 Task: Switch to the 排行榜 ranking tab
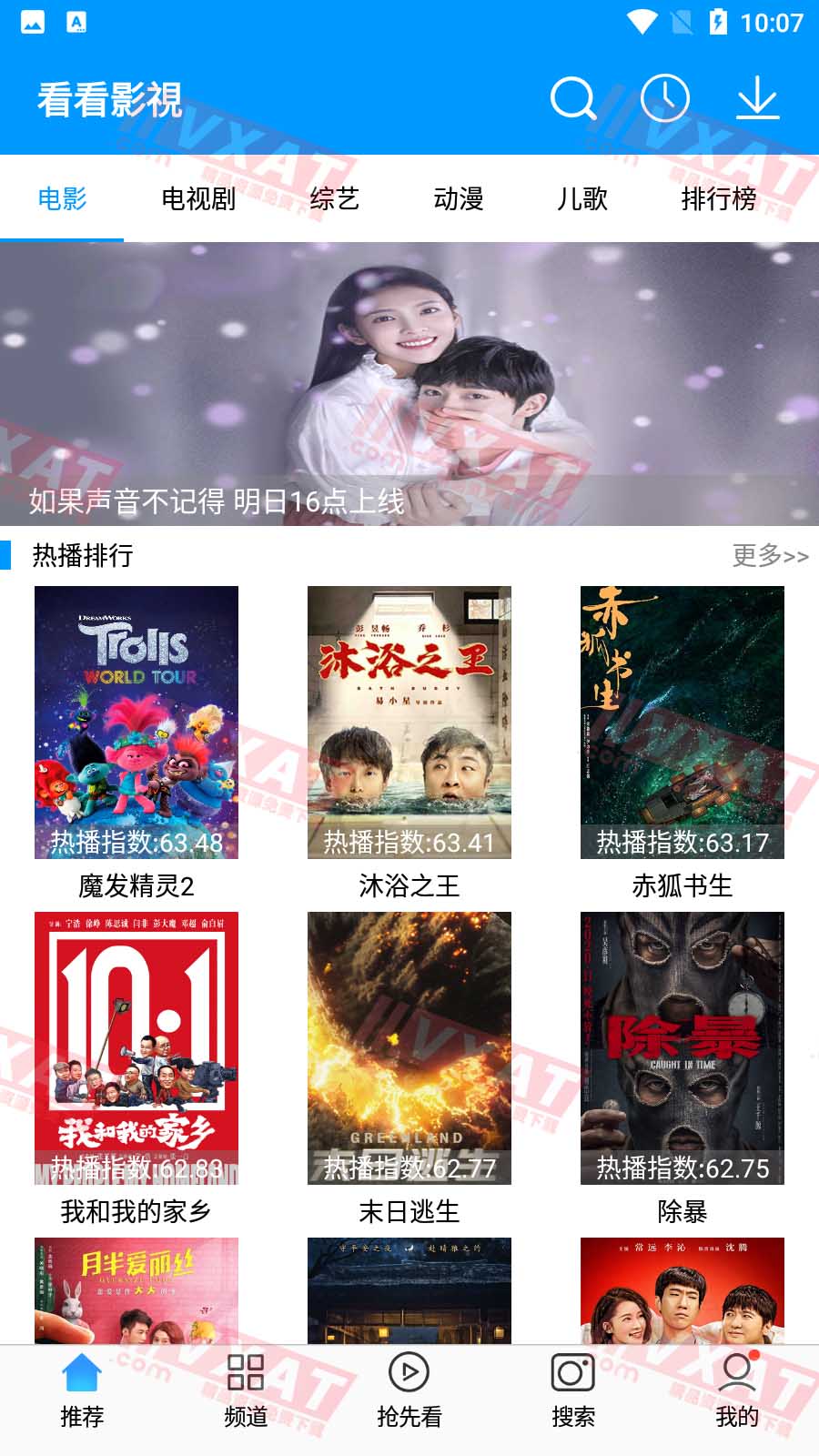pos(719,197)
